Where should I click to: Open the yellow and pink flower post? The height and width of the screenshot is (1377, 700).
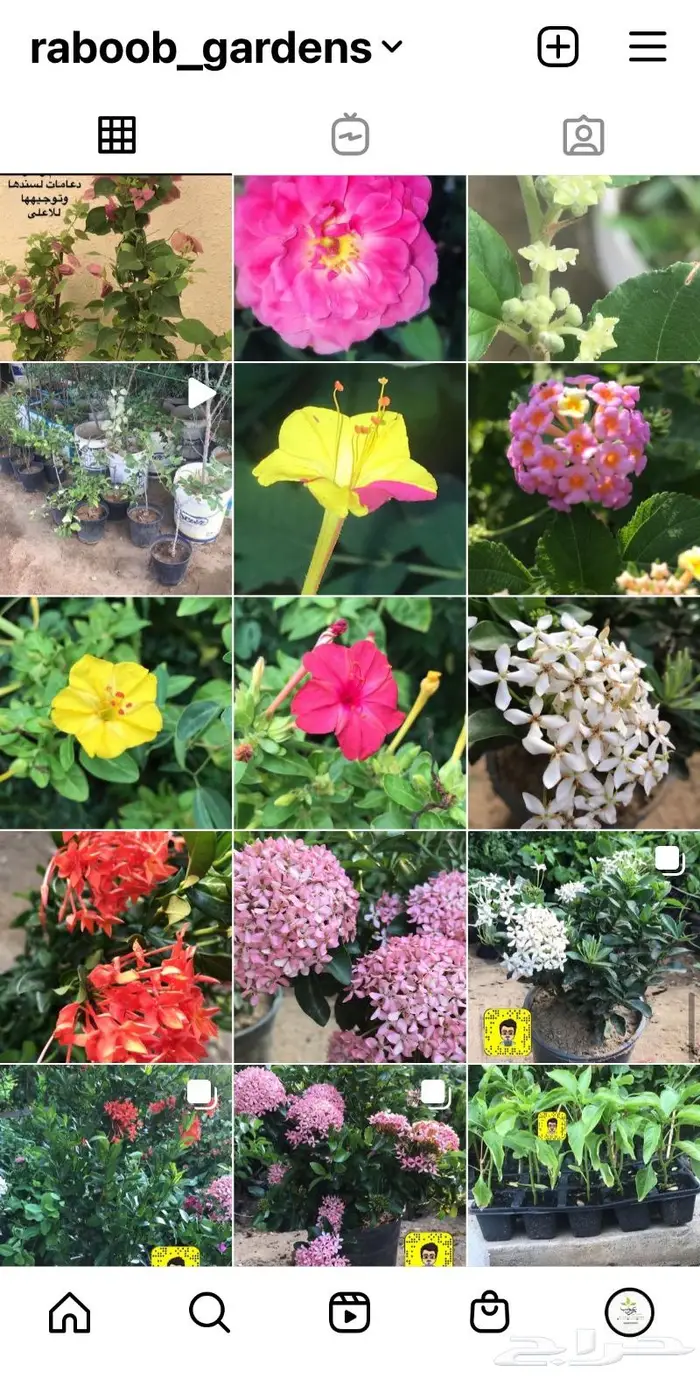coord(350,480)
